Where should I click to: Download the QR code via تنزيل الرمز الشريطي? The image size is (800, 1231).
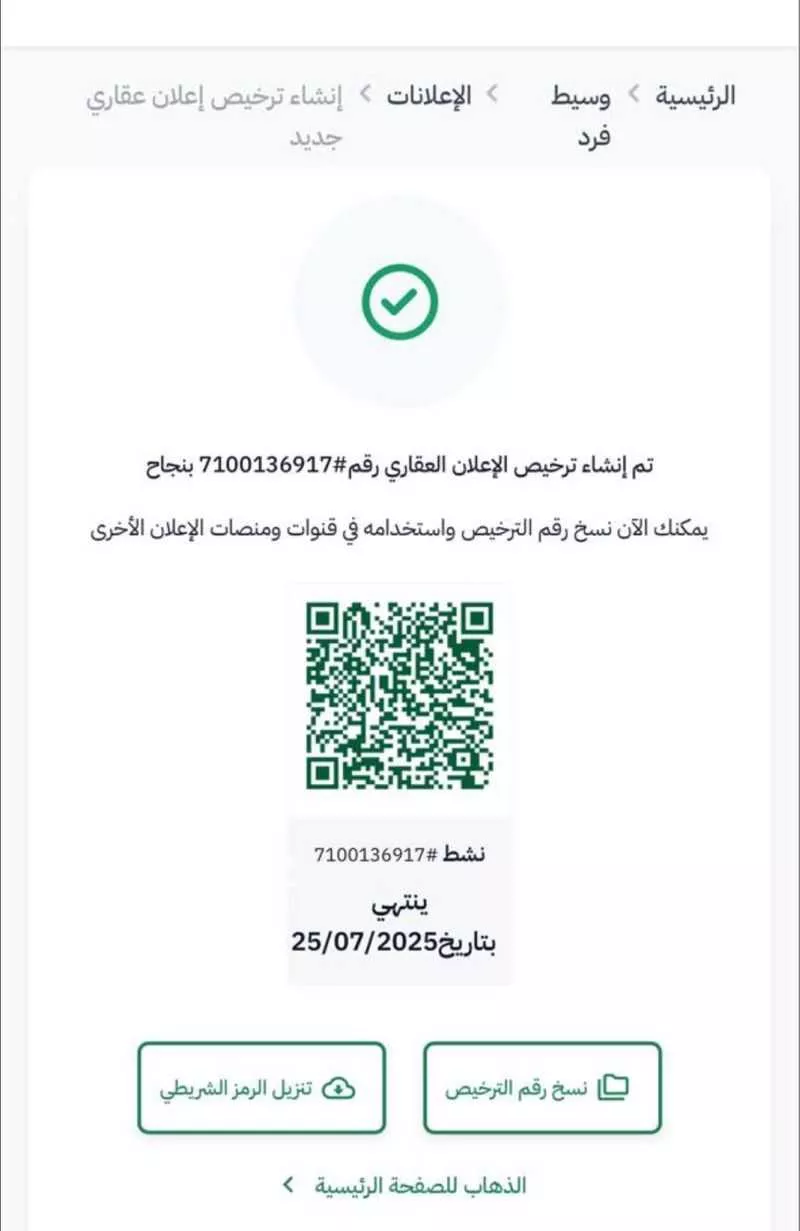[x=261, y=1088]
